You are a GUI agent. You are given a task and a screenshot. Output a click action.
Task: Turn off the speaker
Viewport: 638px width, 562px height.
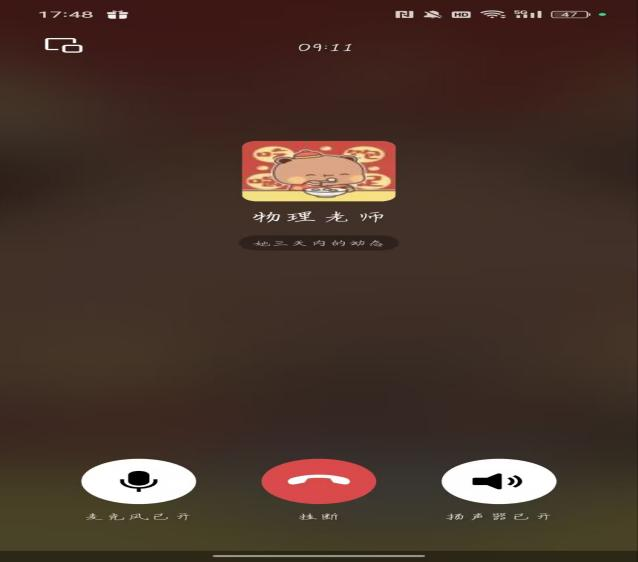(498, 482)
